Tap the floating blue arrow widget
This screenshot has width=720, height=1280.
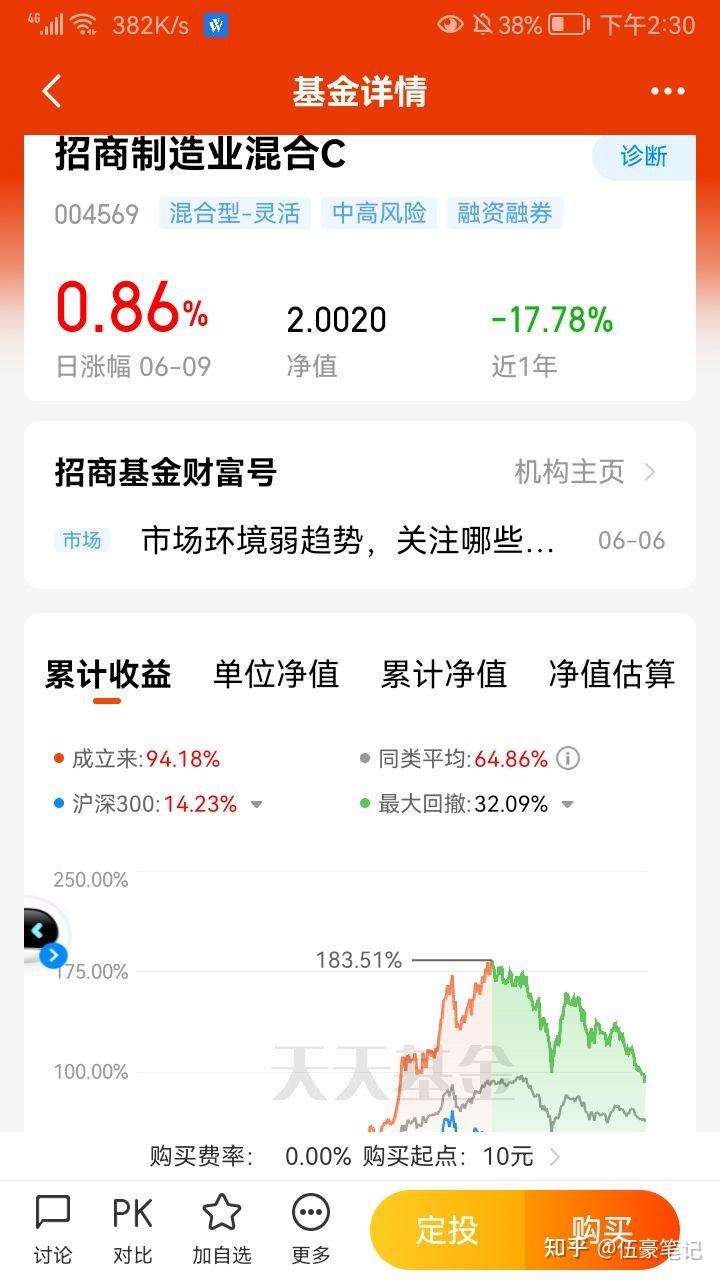[x=52, y=955]
